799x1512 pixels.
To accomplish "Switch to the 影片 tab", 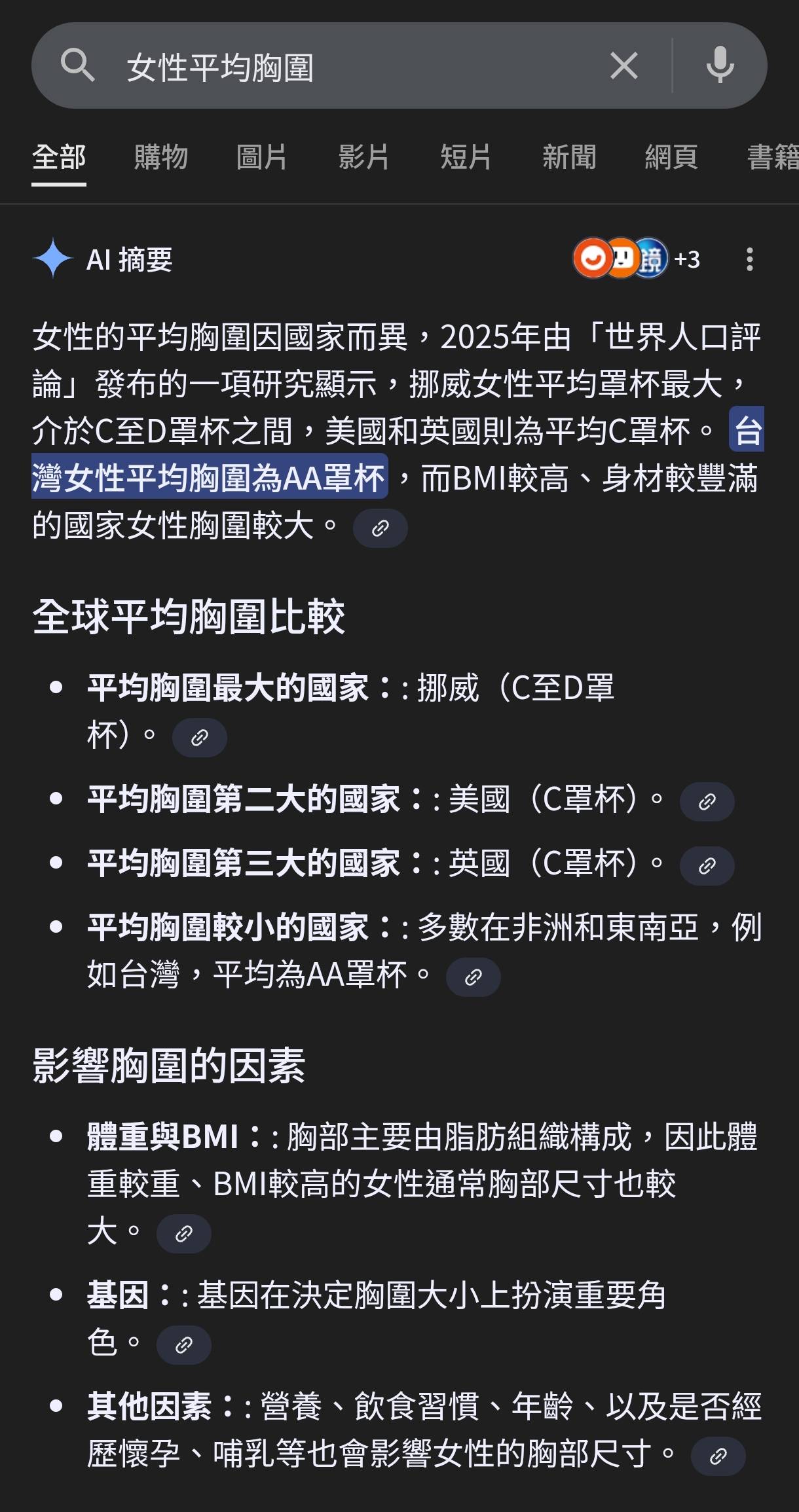I will 363,157.
